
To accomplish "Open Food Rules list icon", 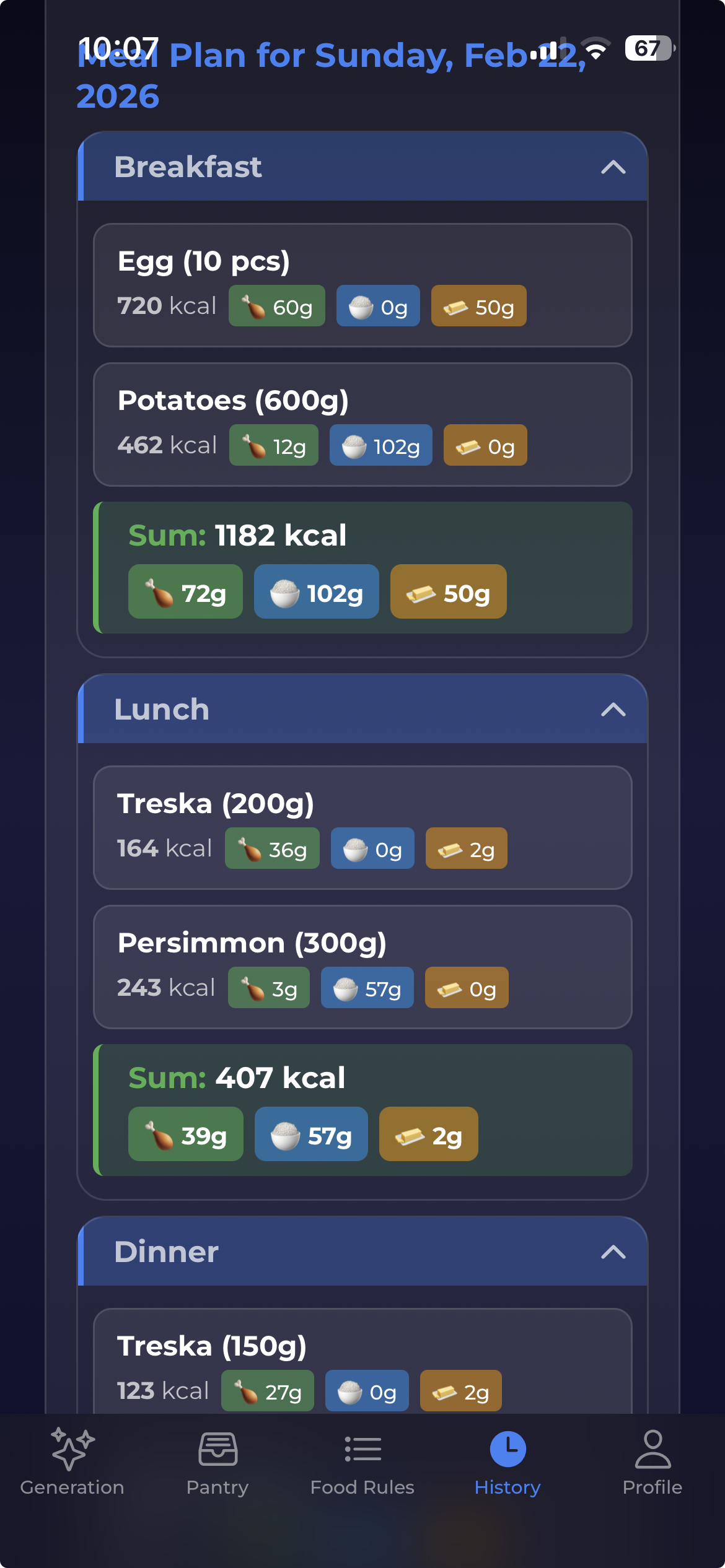I will 362,1450.
